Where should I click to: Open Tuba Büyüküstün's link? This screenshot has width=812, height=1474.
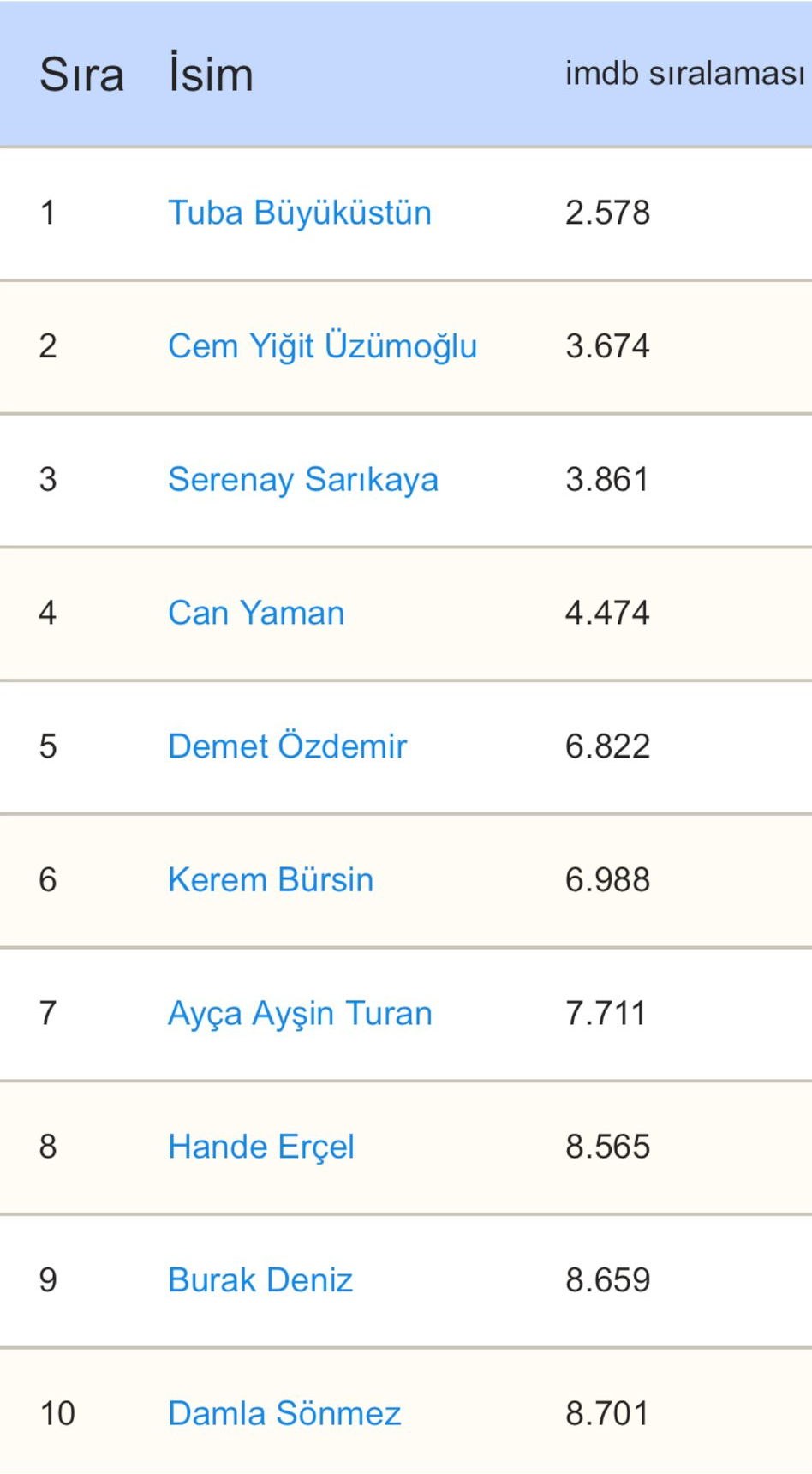299,213
